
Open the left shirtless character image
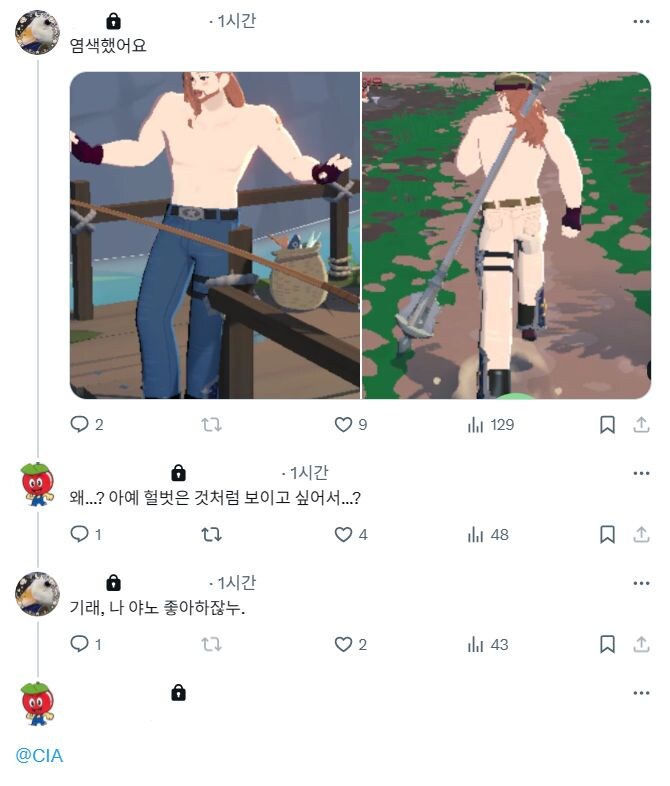[x=214, y=235]
